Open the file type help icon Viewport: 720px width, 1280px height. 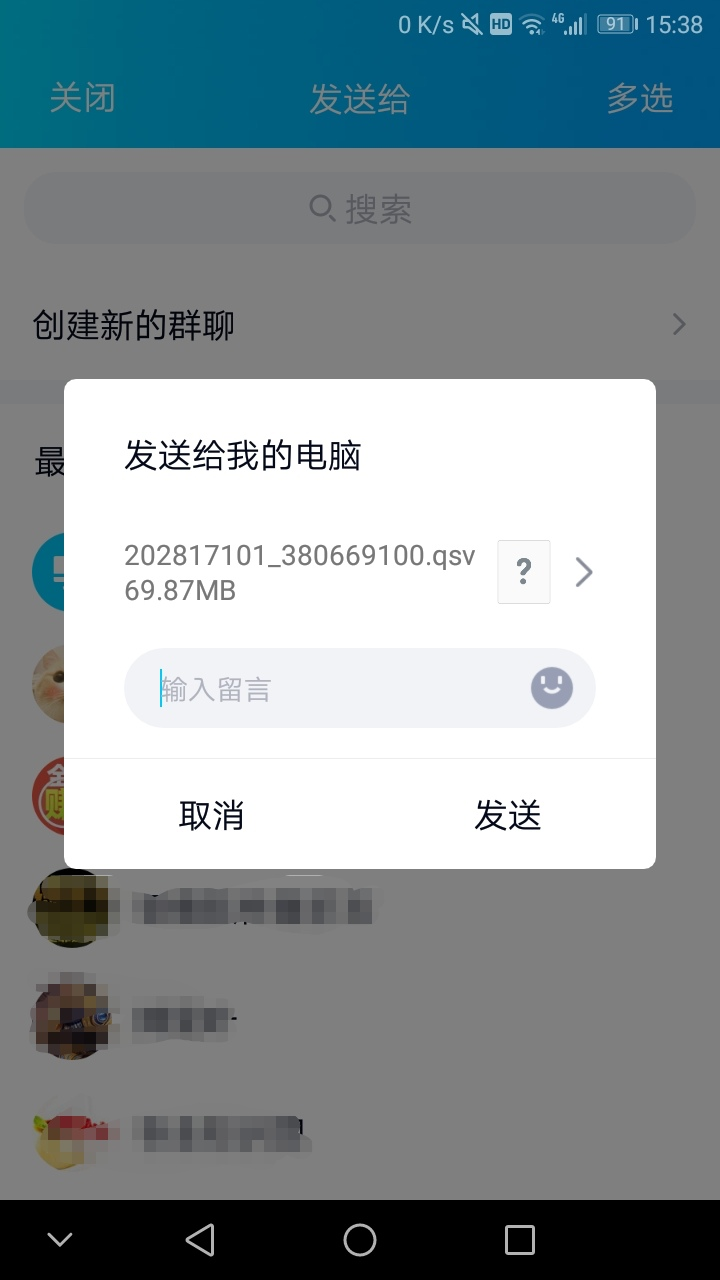tap(523, 571)
